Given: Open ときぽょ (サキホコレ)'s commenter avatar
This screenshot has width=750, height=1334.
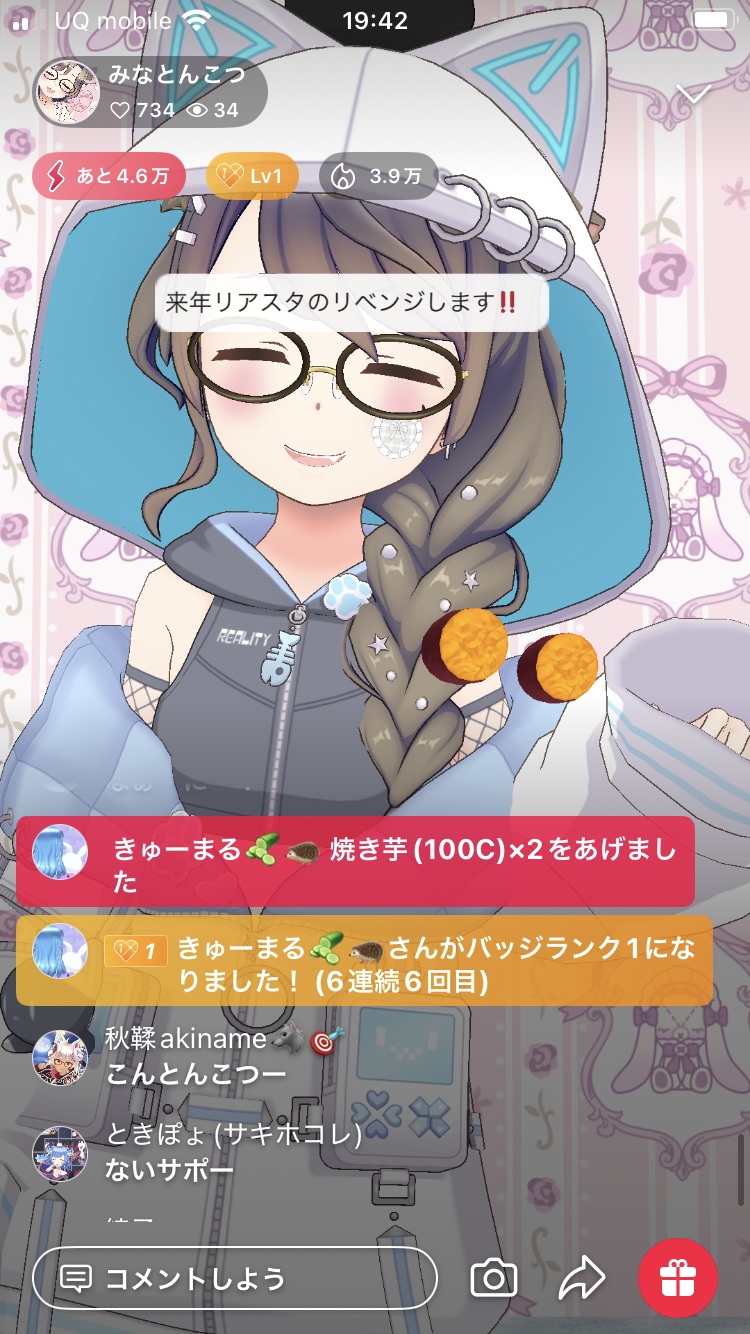Looking at the screenshot, I should click(60, 1153).
